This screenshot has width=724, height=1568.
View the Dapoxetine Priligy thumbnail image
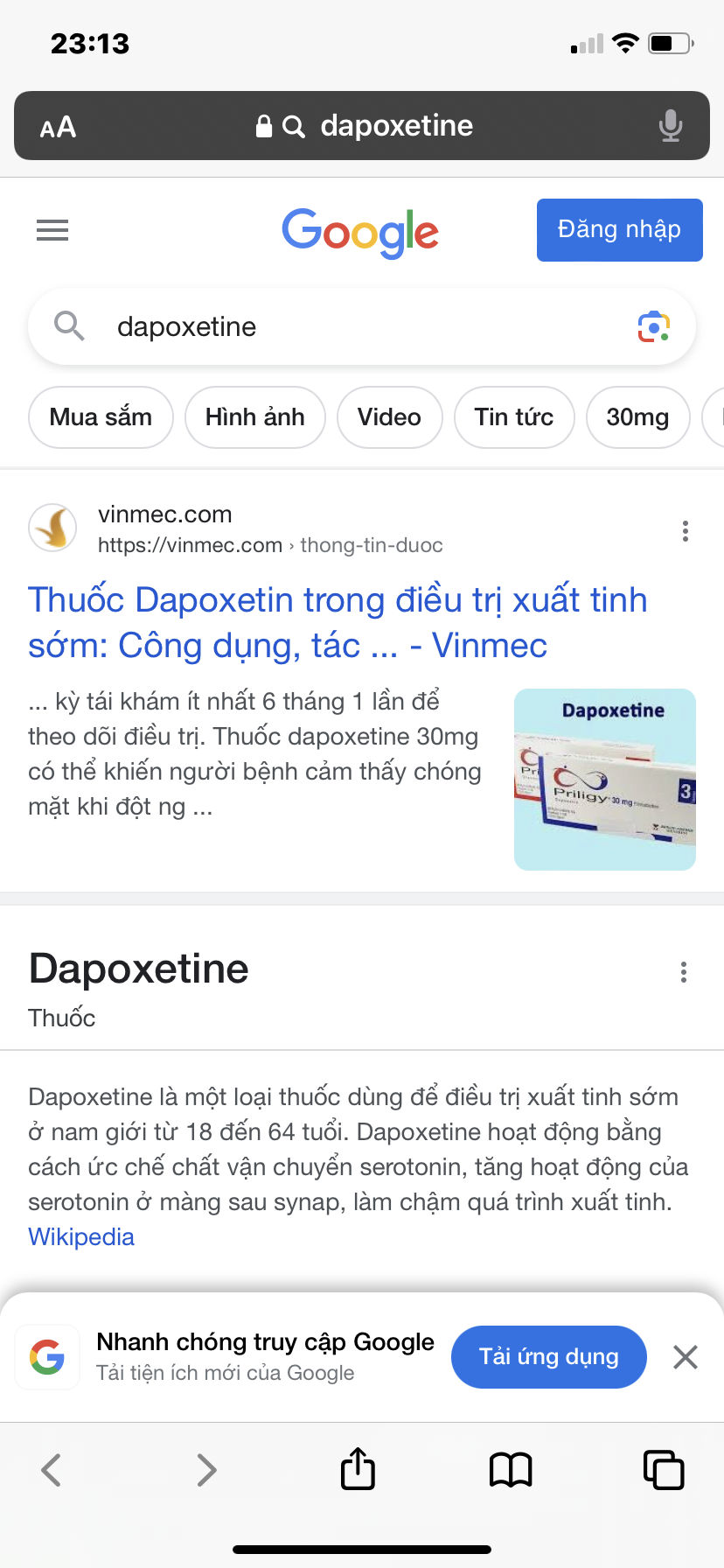tap(605, 780)
